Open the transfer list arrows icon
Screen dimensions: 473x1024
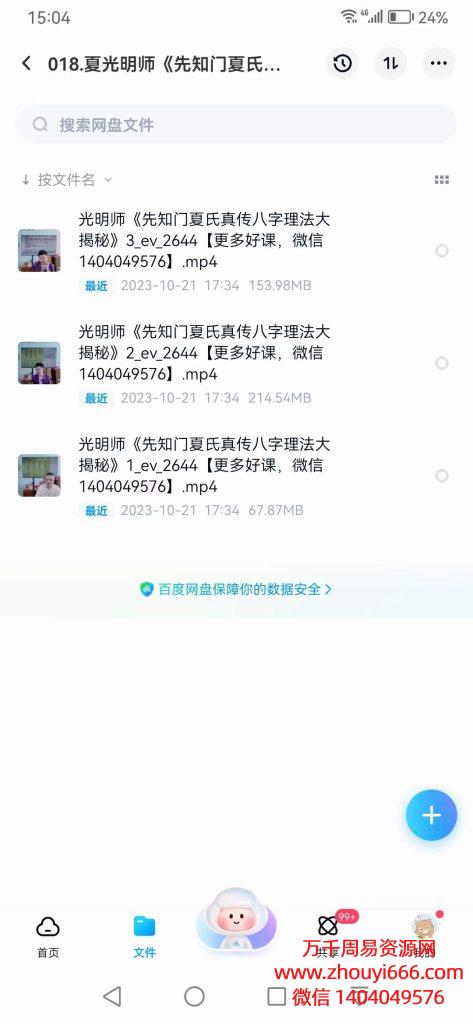point(391,63)
